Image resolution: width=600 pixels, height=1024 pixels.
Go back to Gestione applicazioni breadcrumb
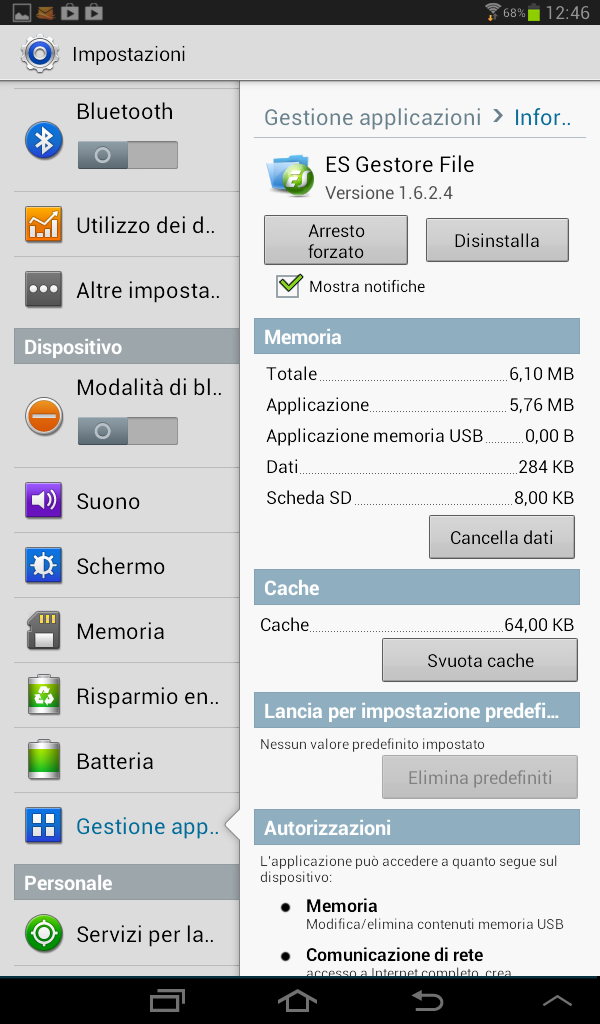pos(372,118)
